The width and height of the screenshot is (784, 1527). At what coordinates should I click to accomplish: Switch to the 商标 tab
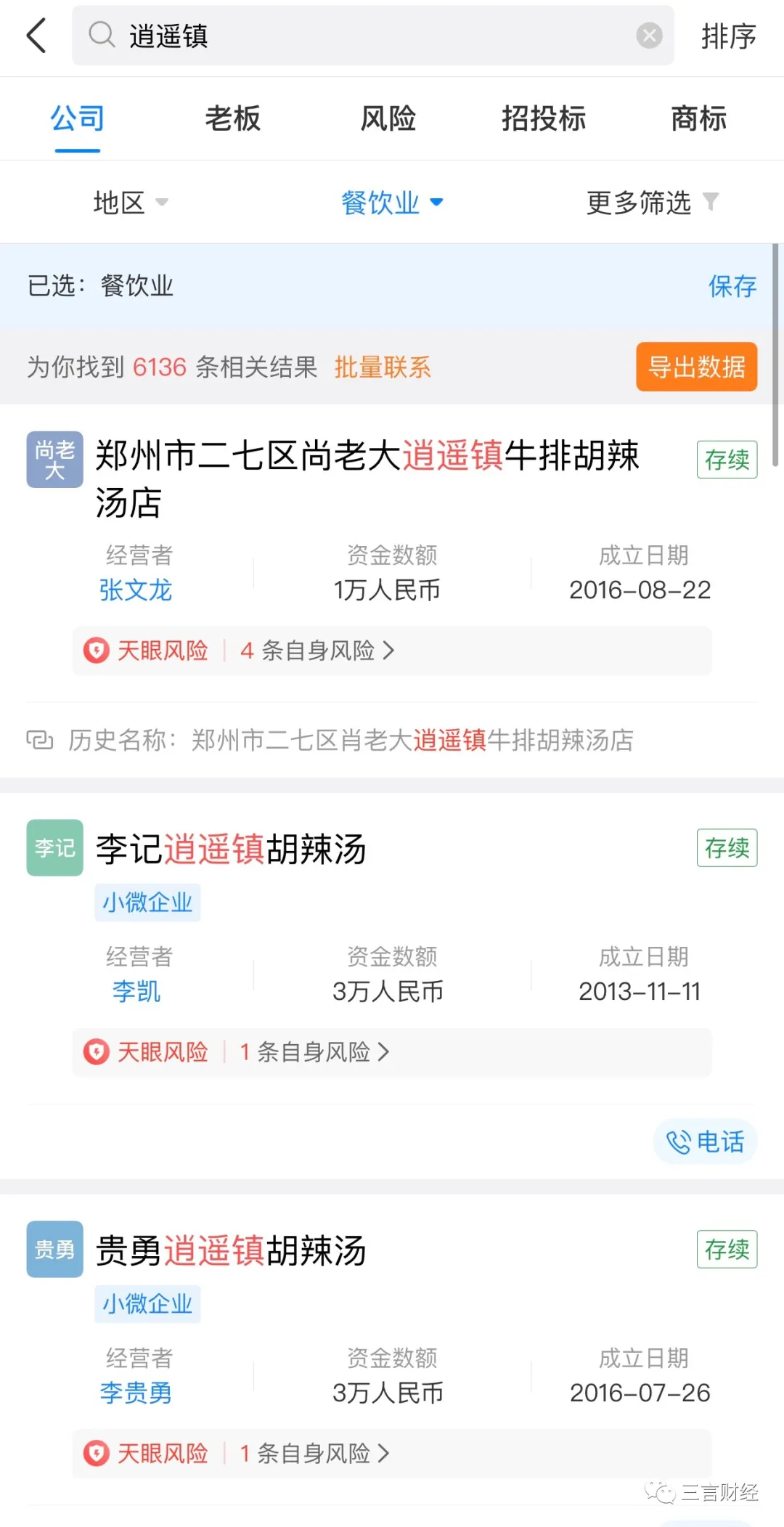point(698,118)
